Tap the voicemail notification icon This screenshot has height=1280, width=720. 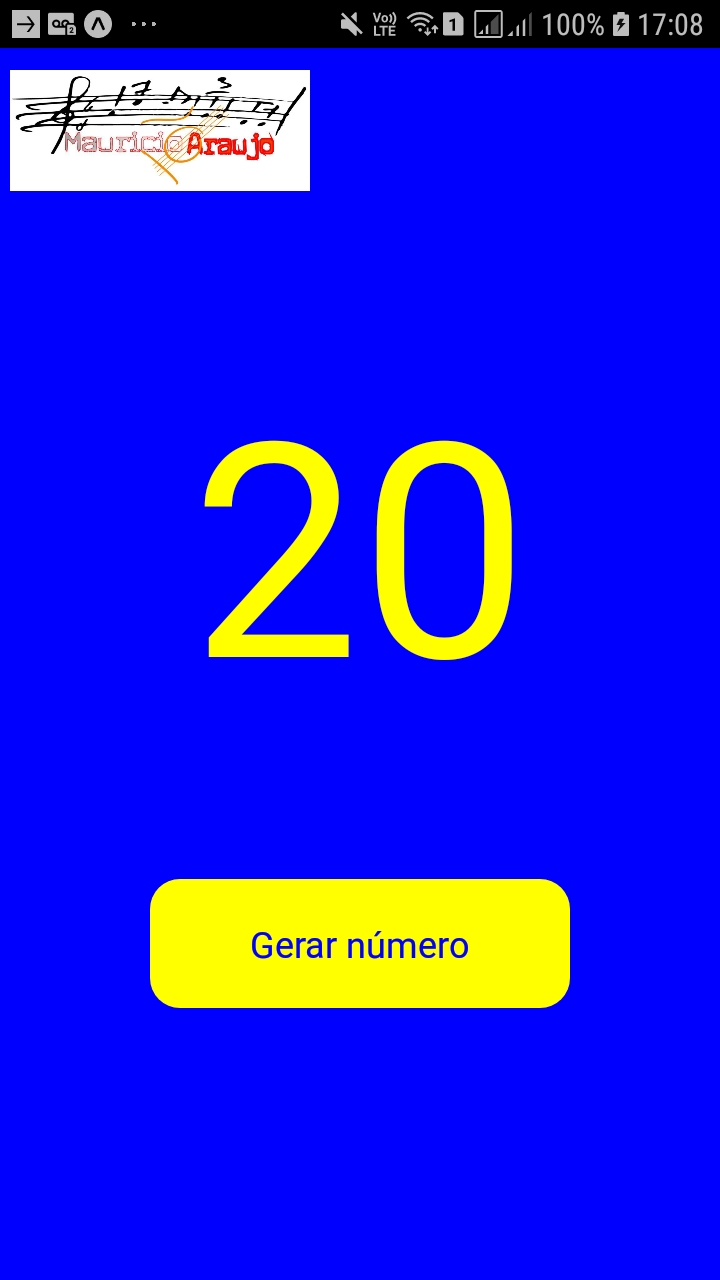point(62,22)
